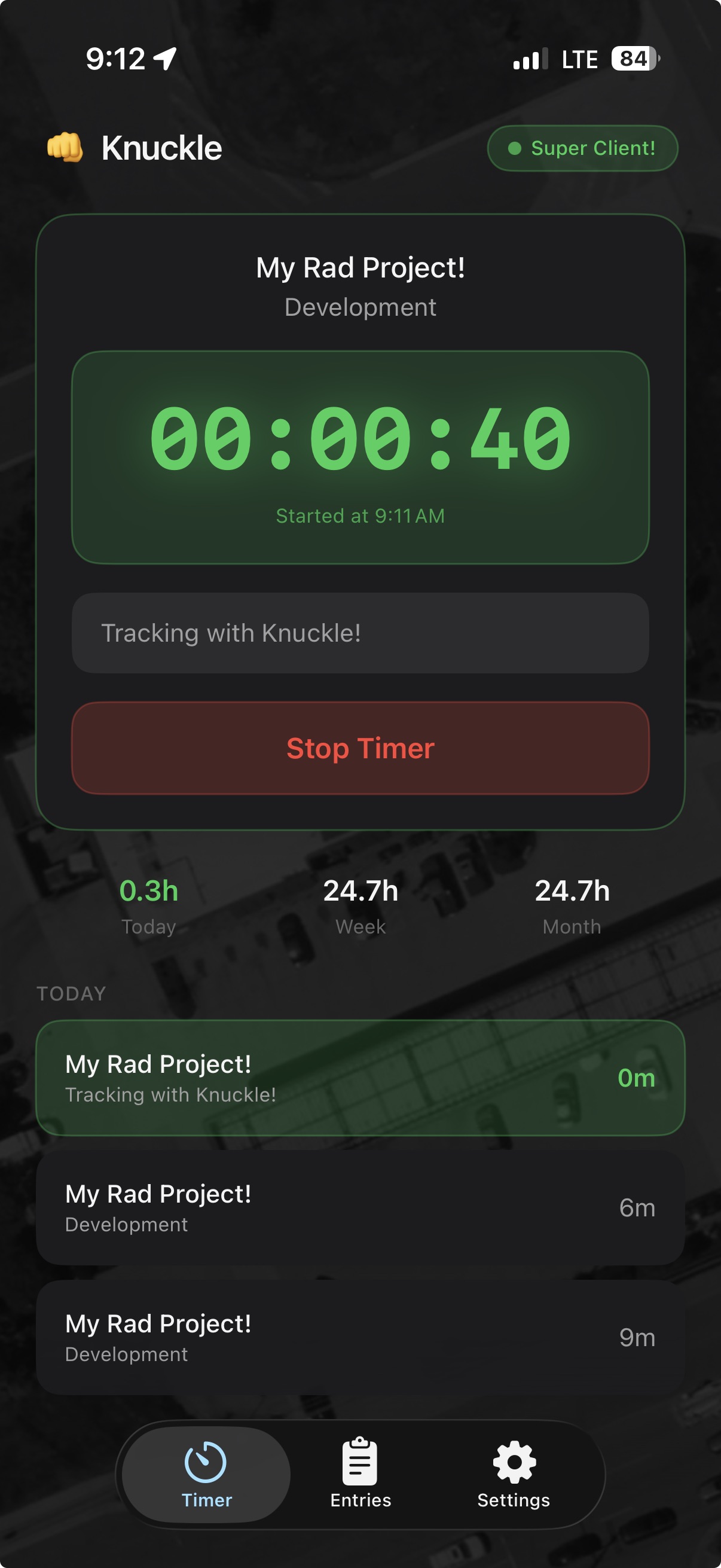Tap the fist emoji next to Knuckle
Image resolution: width=721 pixels, height=1568 pixels.
click(66, 147)
